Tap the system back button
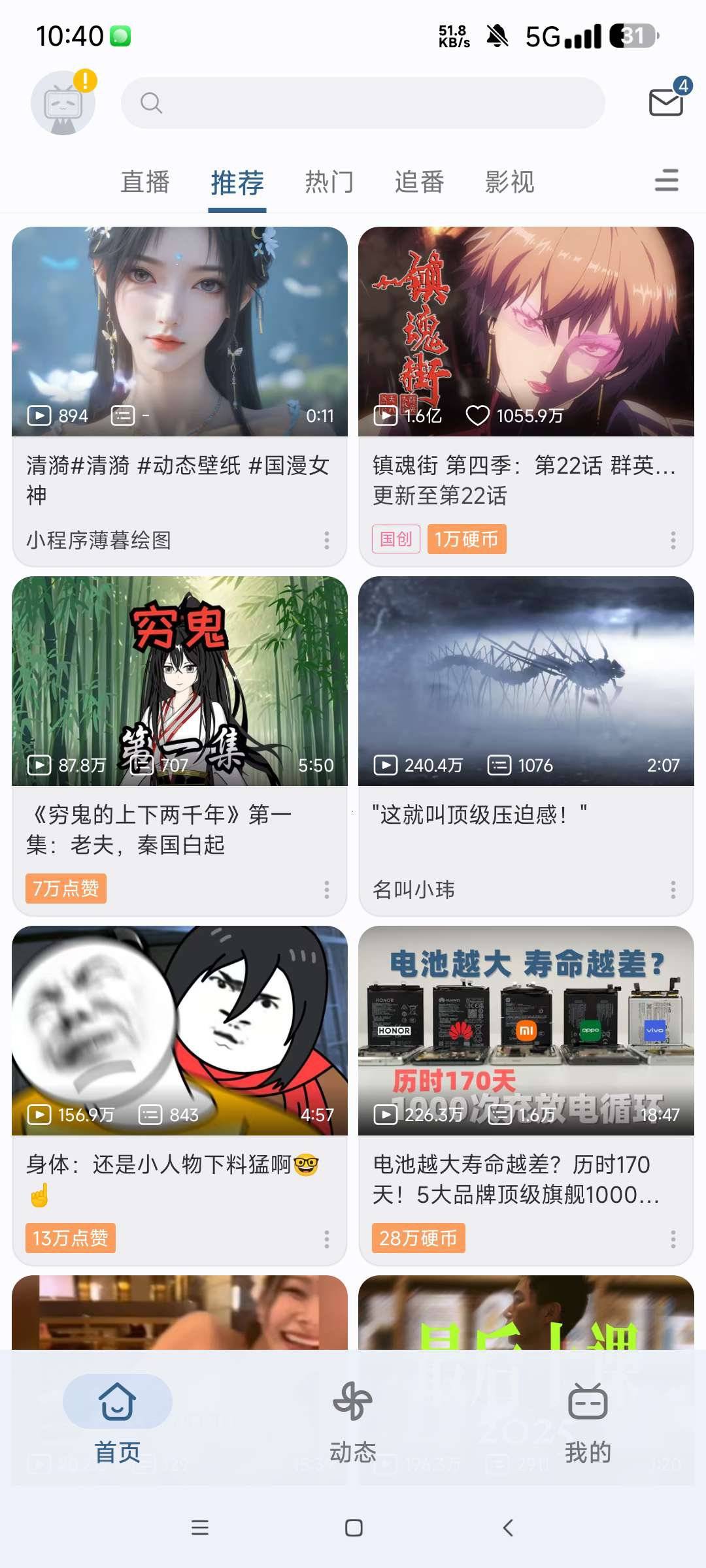Image resolution: width=706 pixels, height=1568 pixels. [x=507, y=1527]
